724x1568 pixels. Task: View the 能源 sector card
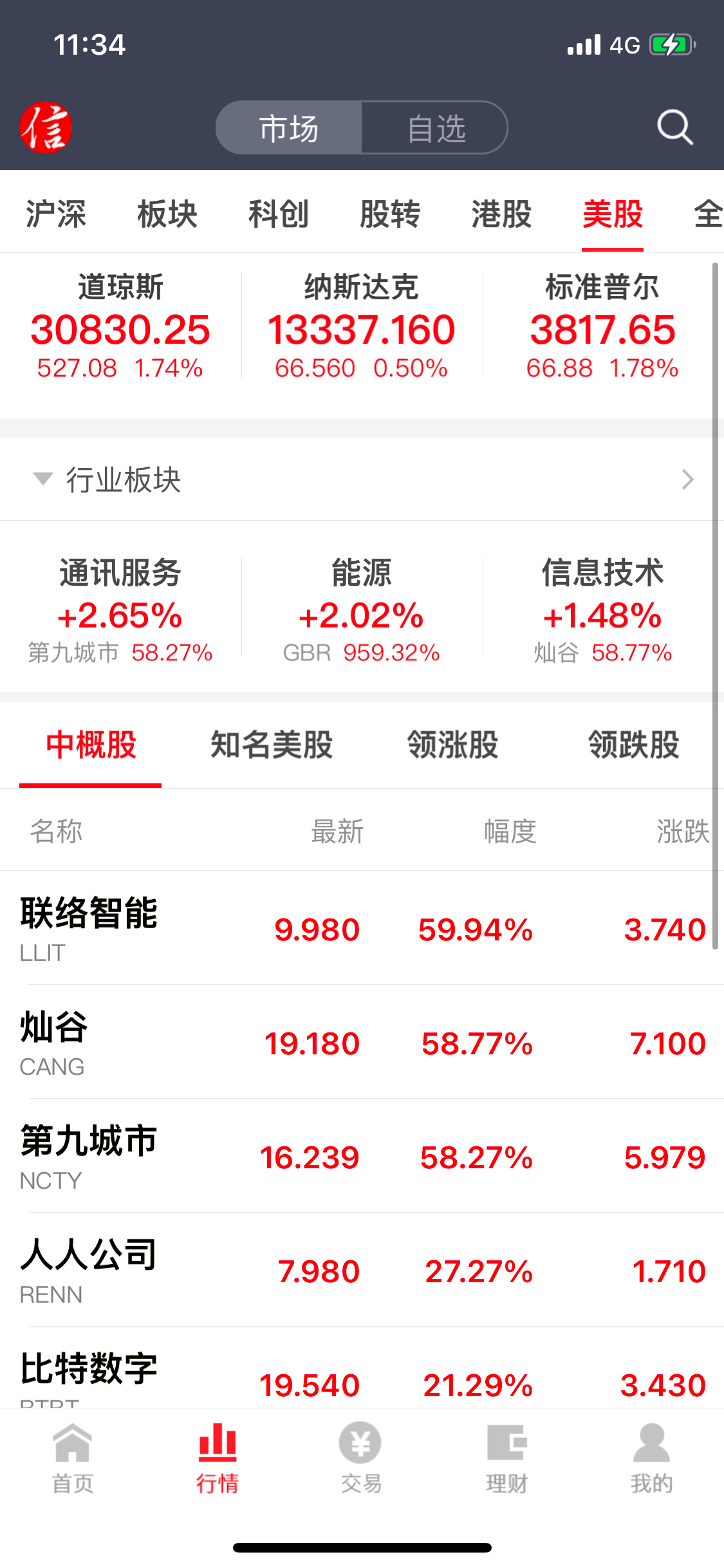click(x=361, y=609)
